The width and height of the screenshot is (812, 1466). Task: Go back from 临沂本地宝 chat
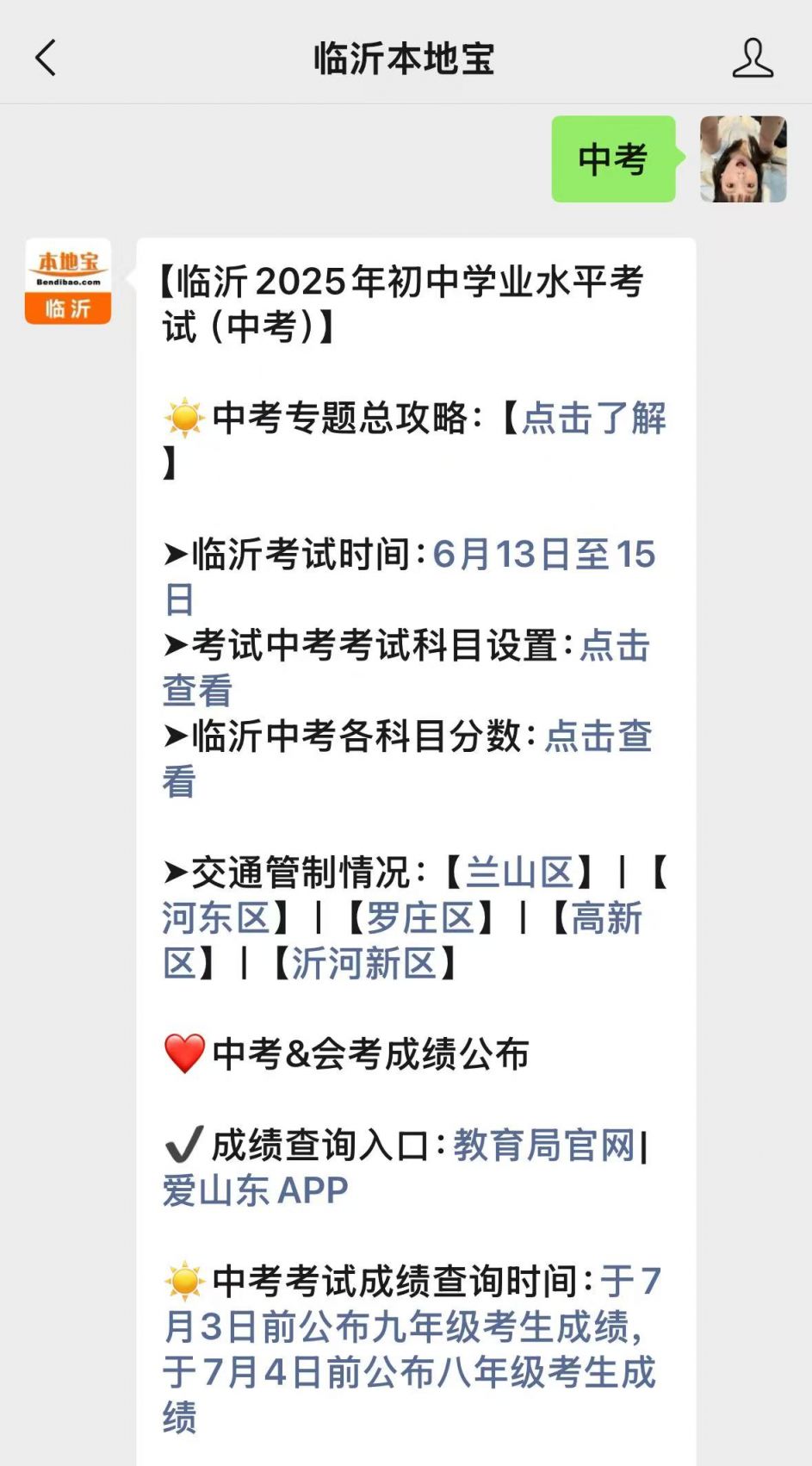46,59
